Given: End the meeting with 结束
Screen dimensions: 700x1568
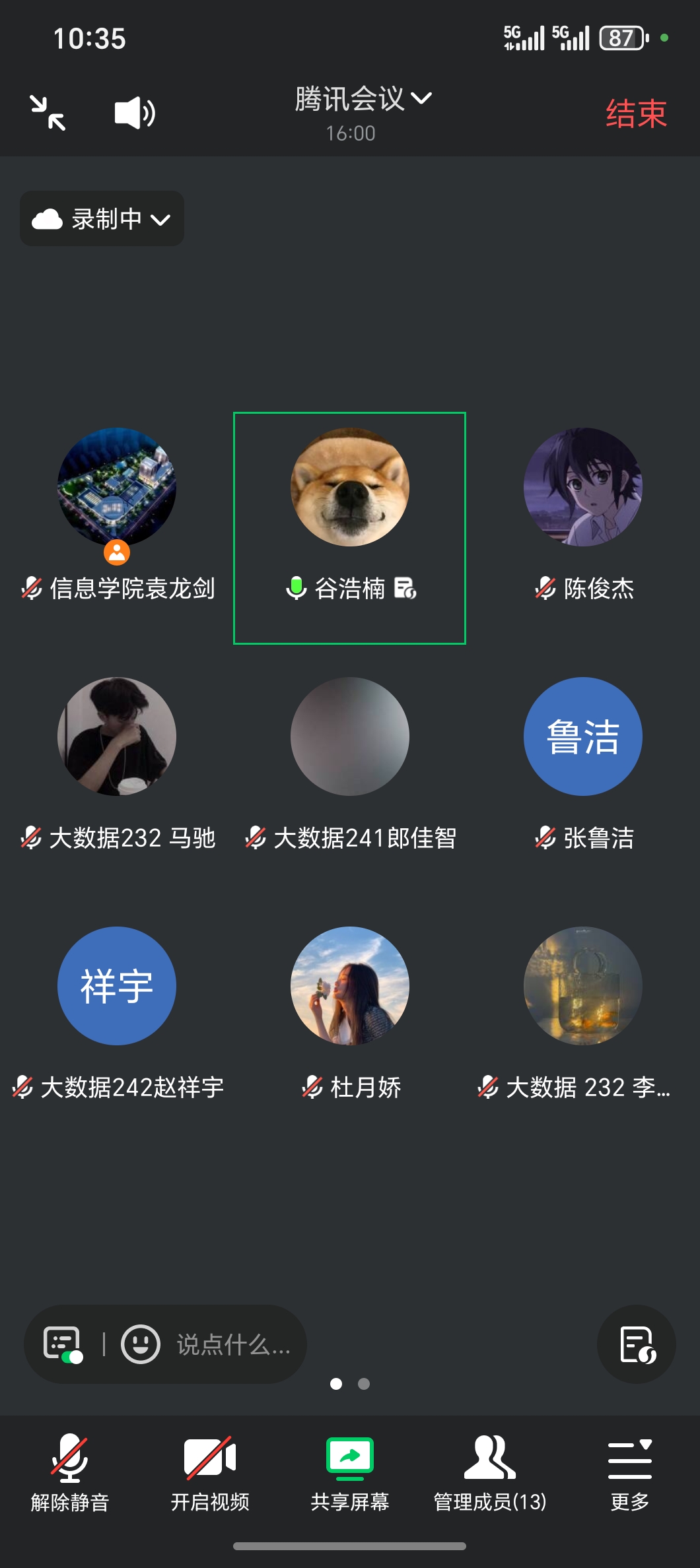Looking at the screenshot, I should coord(635,114).
